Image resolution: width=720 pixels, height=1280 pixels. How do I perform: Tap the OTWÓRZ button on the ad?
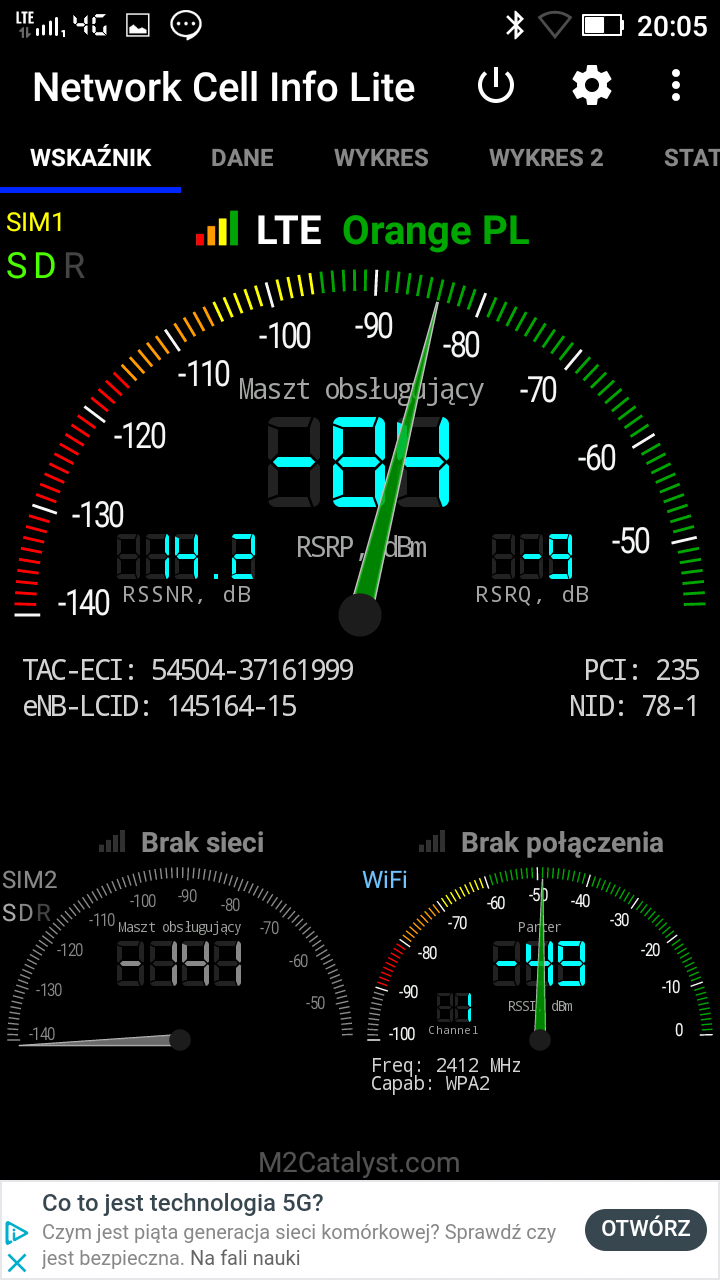pyautogui.click(x=645, y=1228)
